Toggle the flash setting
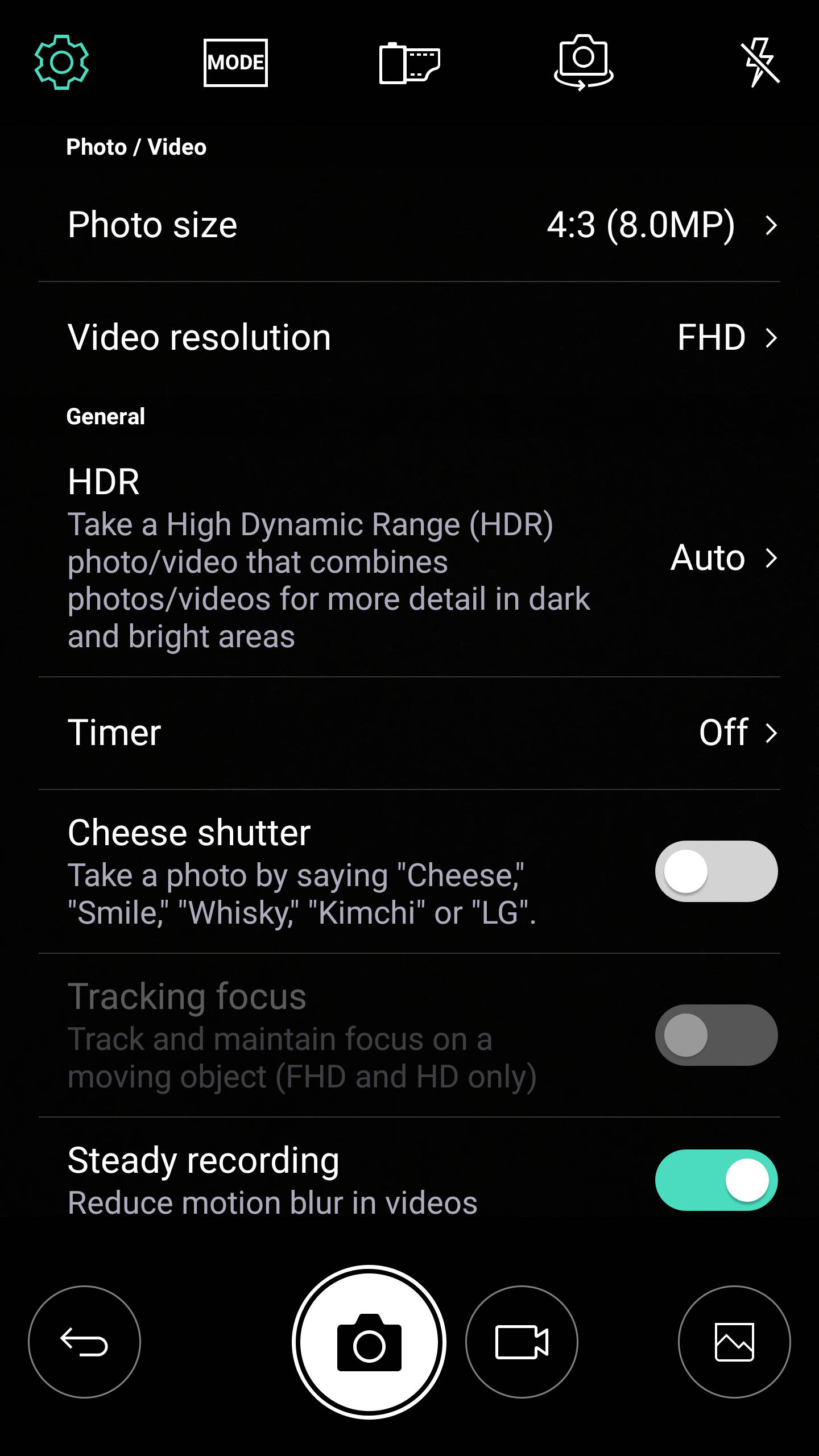The width and height of the screenshot is (819, 1456). click(760, 63)
